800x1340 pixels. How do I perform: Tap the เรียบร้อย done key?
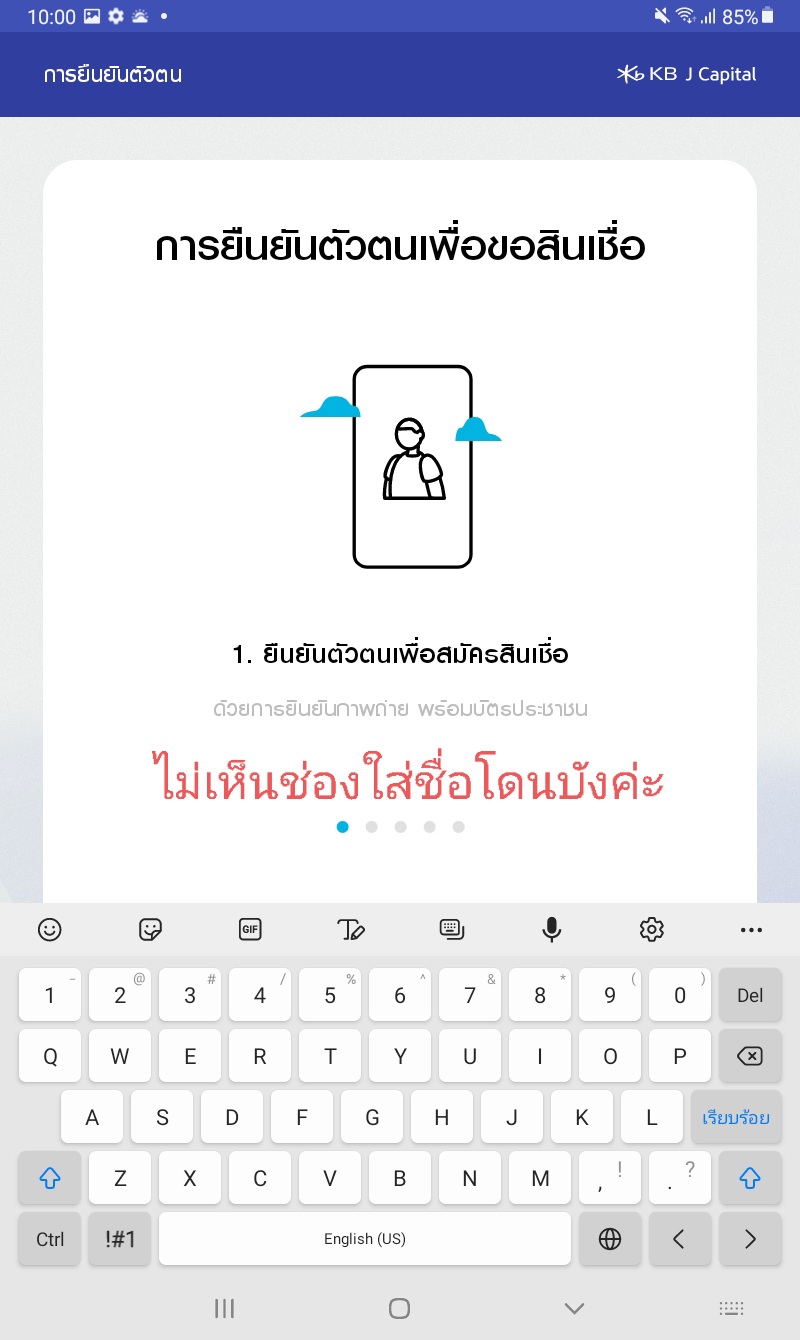pyautogui.click(x=736, y=1117)
